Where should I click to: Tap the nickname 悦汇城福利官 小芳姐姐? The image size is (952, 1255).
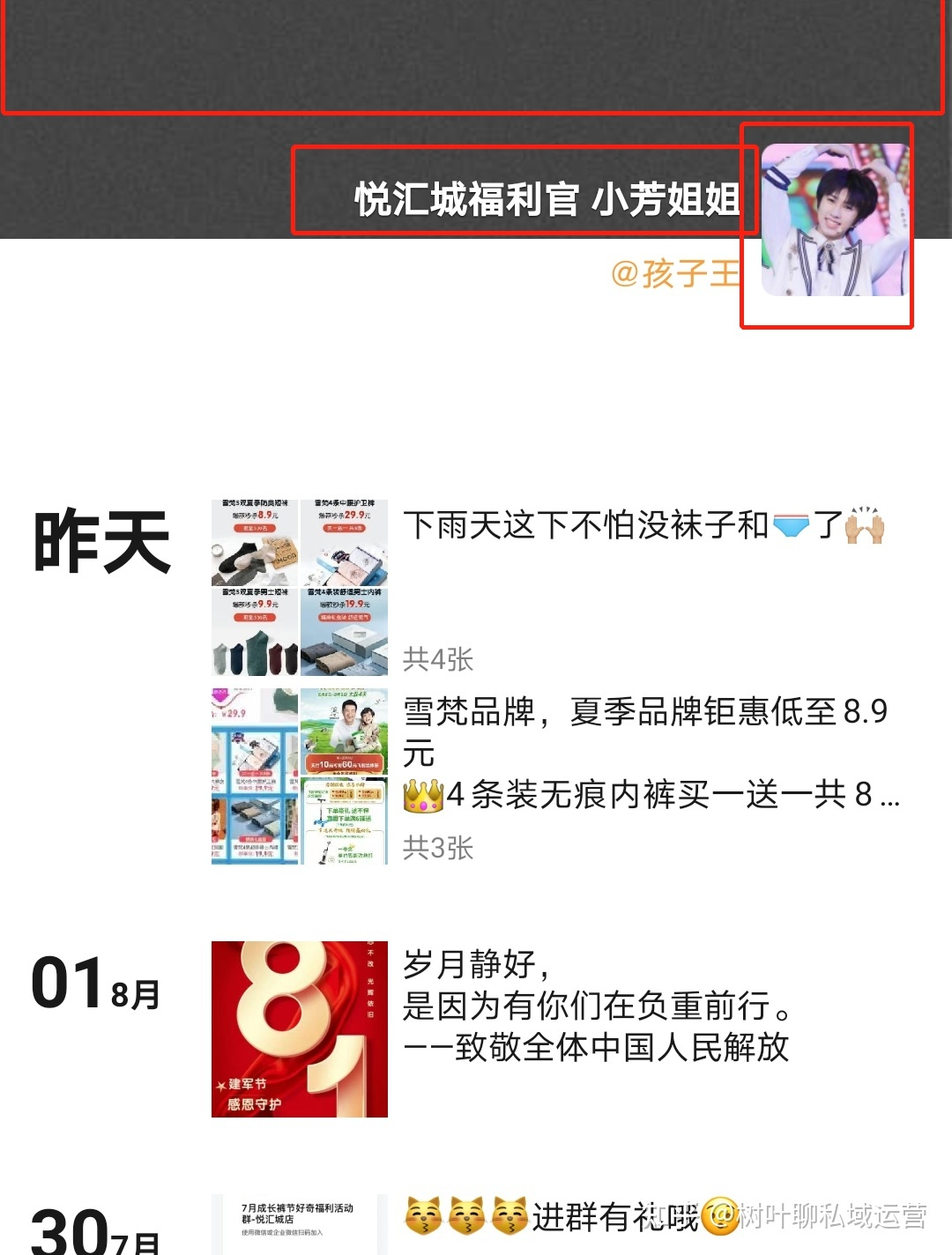click(547, 200)
